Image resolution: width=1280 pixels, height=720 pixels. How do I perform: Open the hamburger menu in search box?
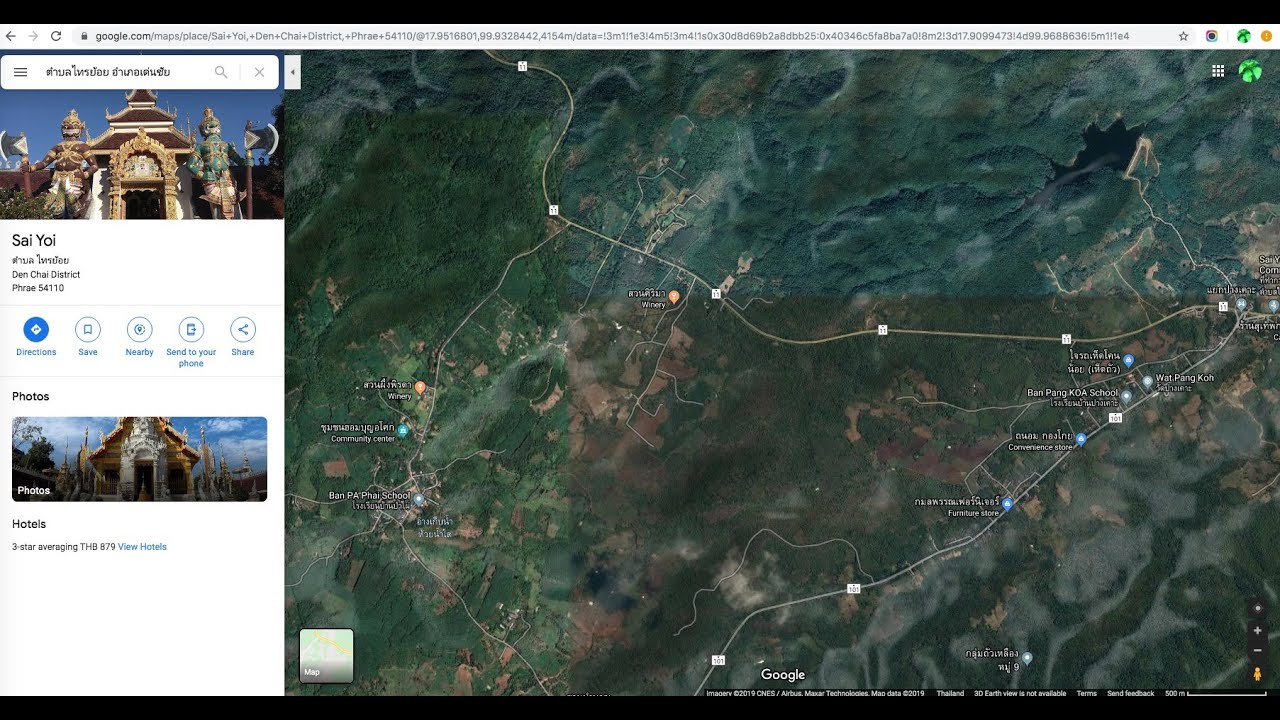[x=20, y=72]
